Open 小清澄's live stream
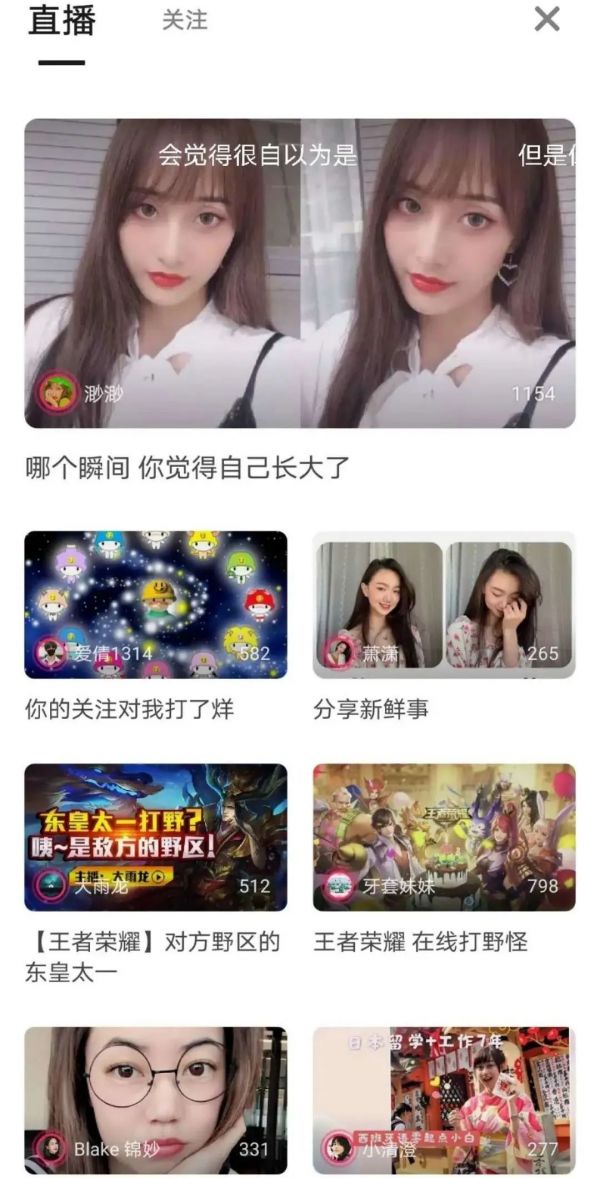The height and width of the screenshot is (1178, 600). coord(444,1099)
